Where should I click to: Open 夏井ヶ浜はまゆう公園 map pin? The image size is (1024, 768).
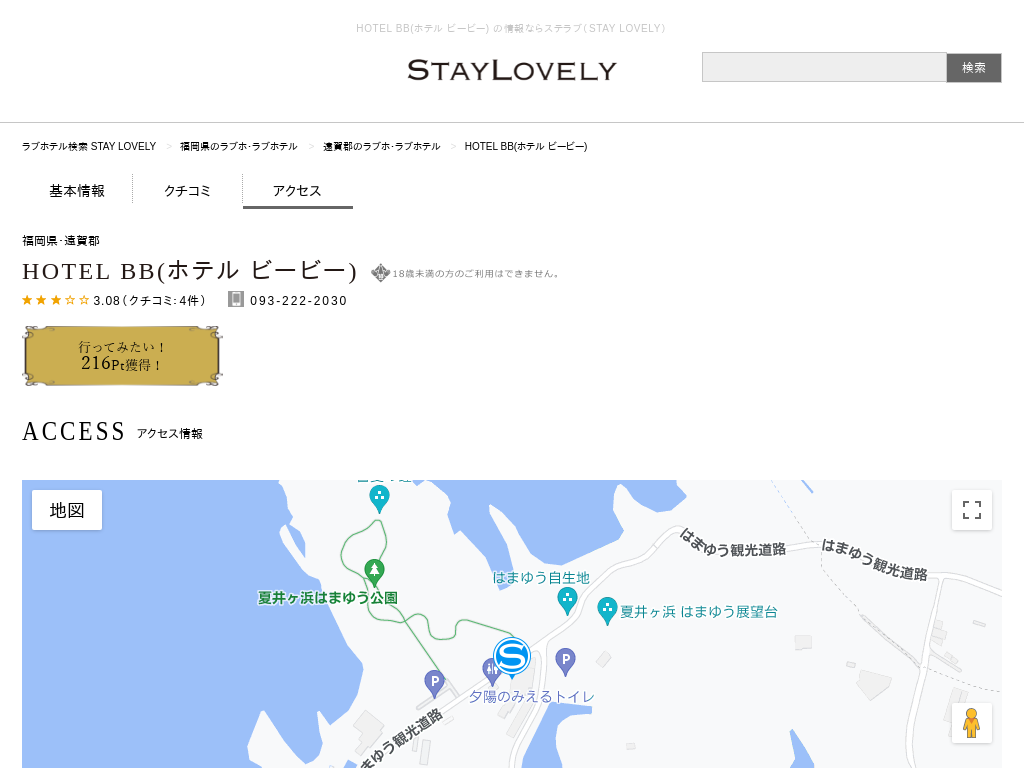click(x=374, y=573)
